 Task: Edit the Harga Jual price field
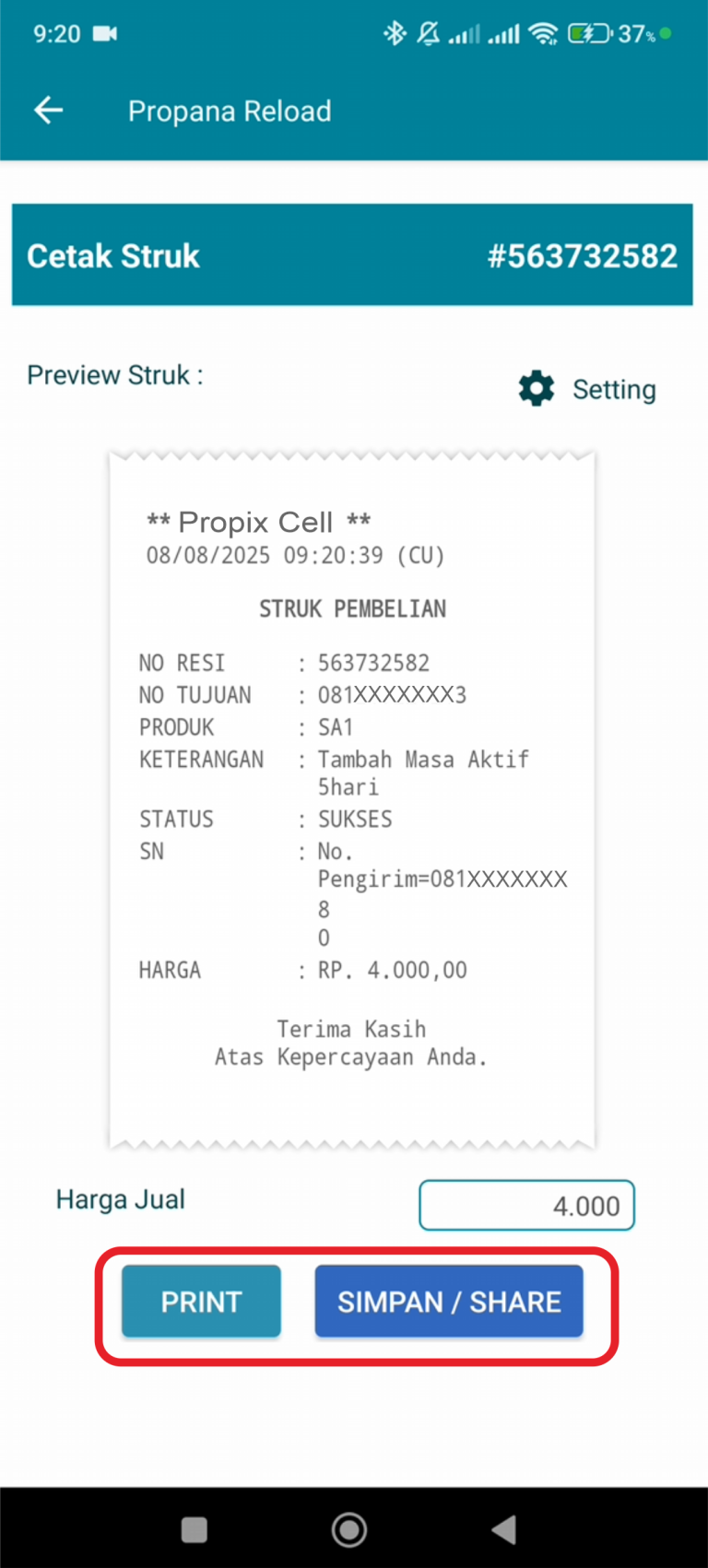pos(526,1205)
